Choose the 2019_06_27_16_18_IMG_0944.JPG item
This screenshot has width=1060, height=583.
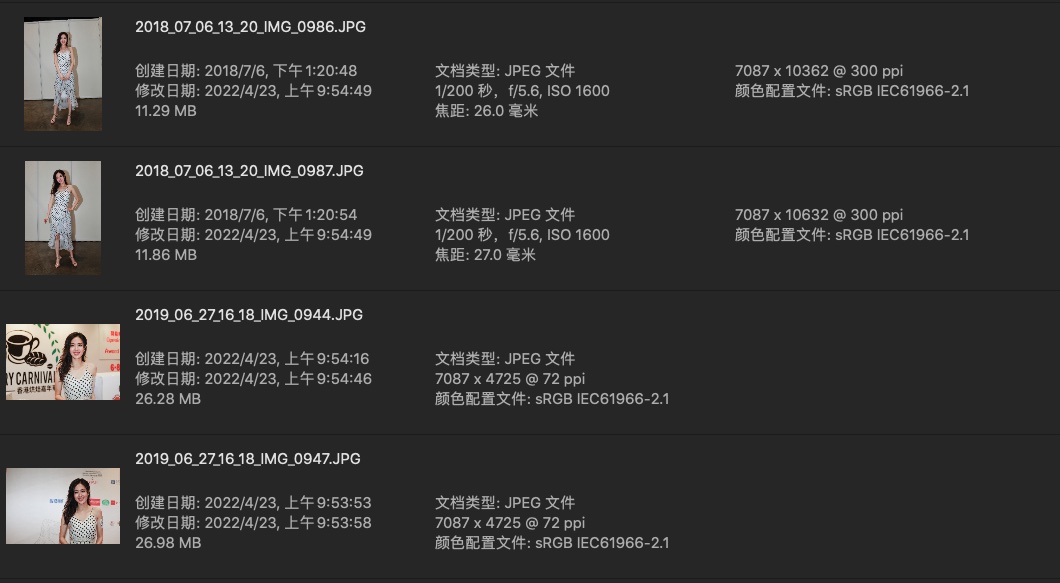pos(248,315)
